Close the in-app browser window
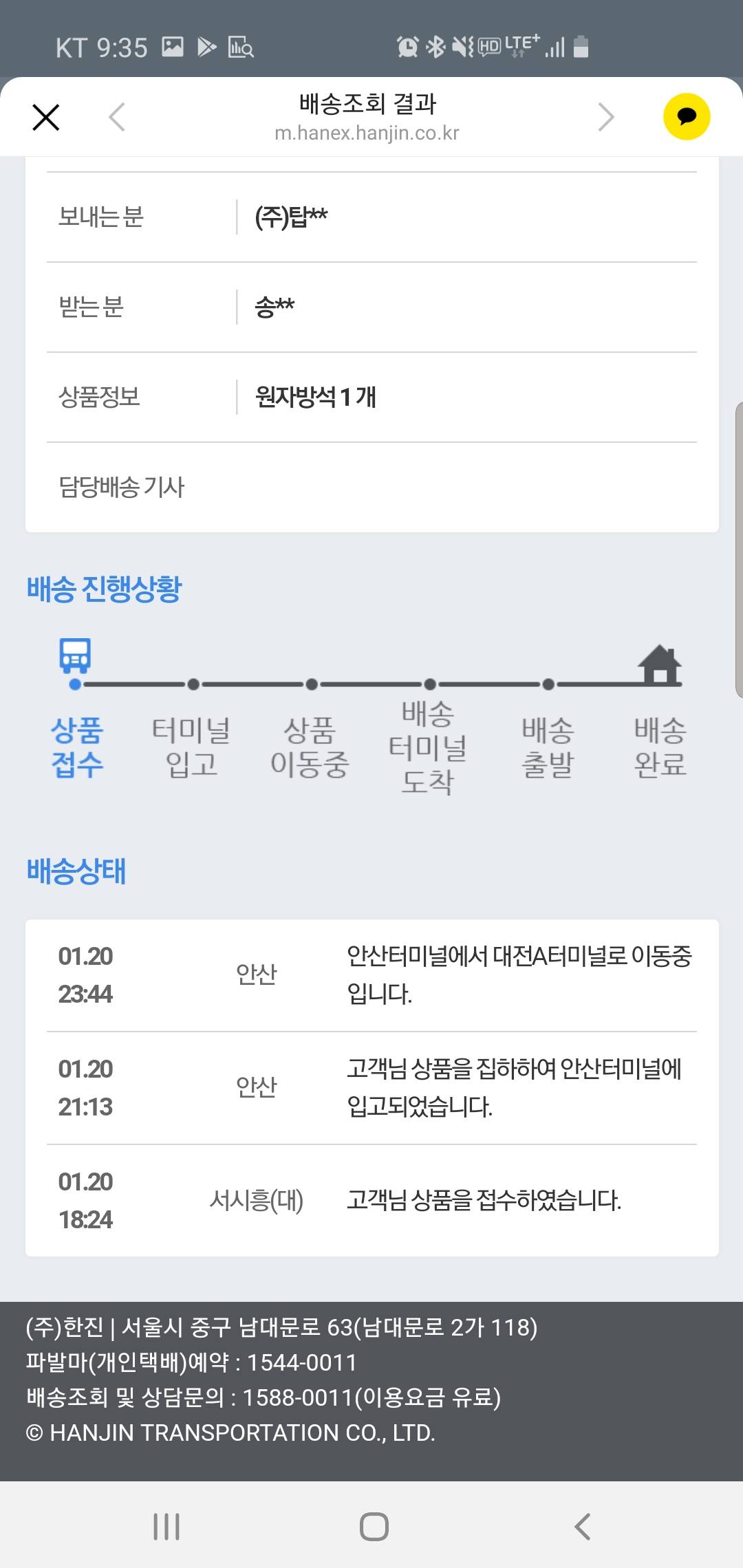743x1568 pixels. click(46, 117)
